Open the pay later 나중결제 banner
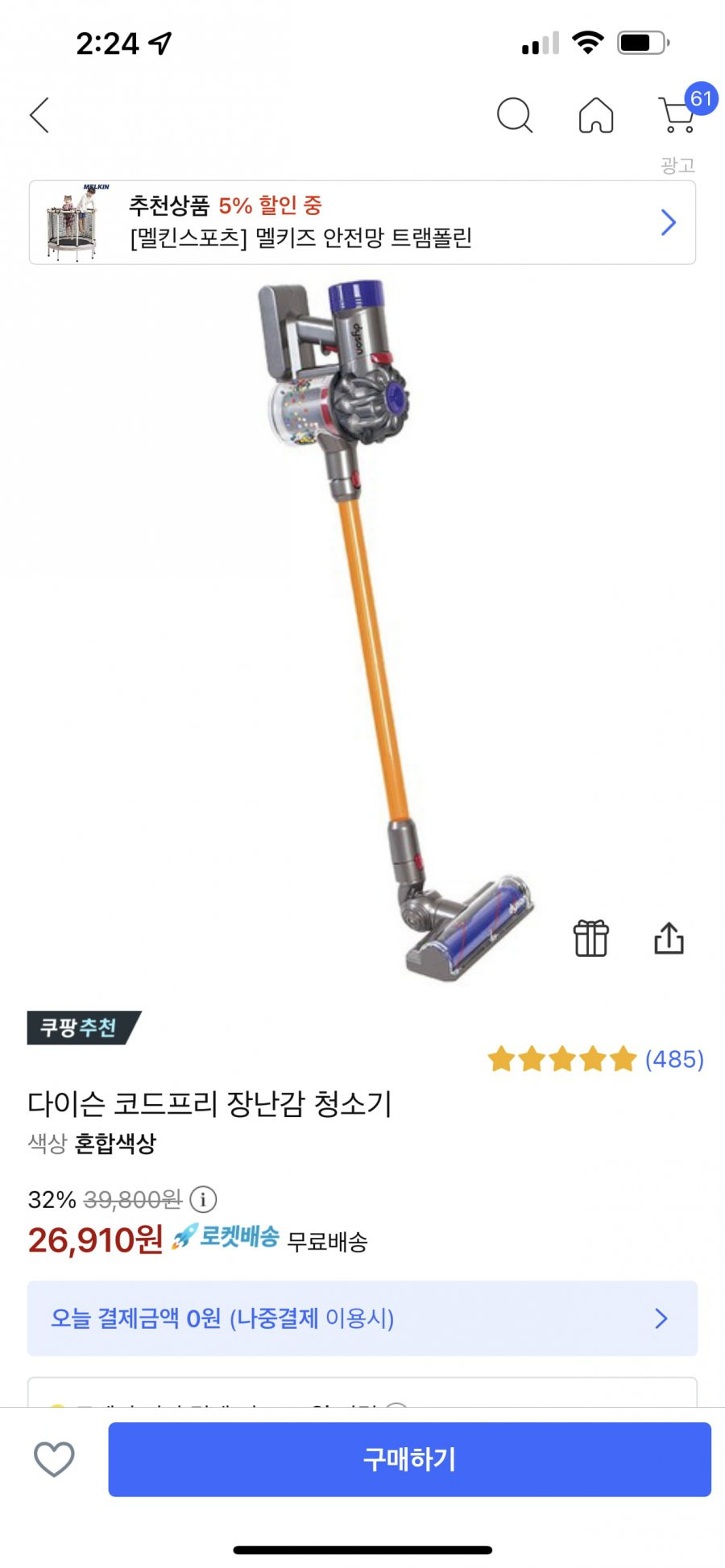The height and width of the screenshot is (1568, 725). 362,1318
